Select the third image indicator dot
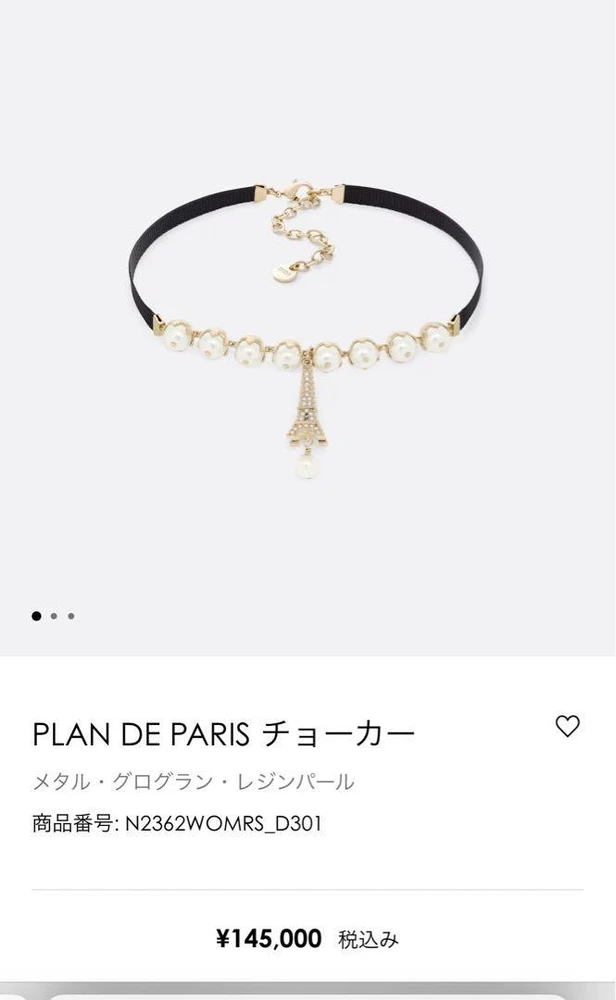616x1000 pixels. pos(71,616)
